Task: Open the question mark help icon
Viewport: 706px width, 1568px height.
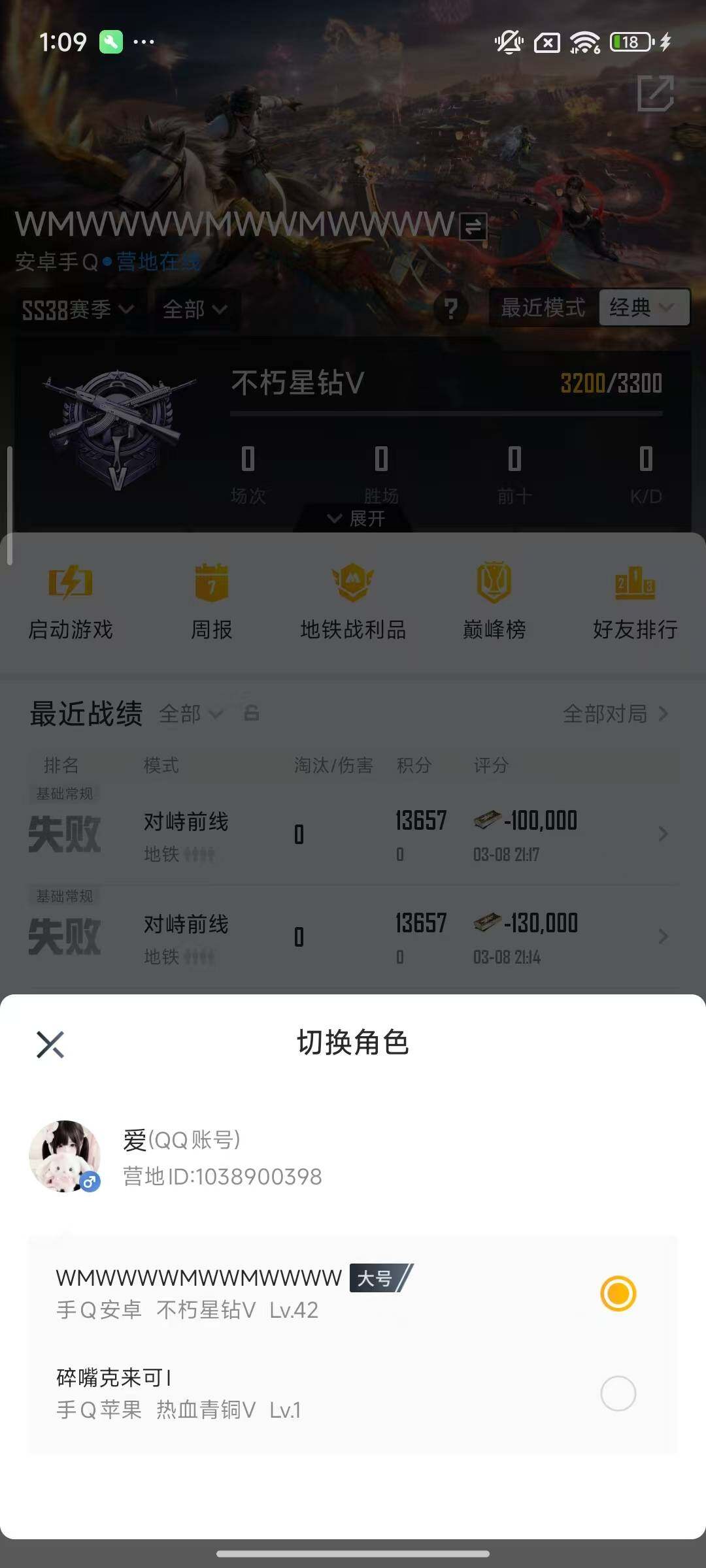Action: tap(450, 309)
